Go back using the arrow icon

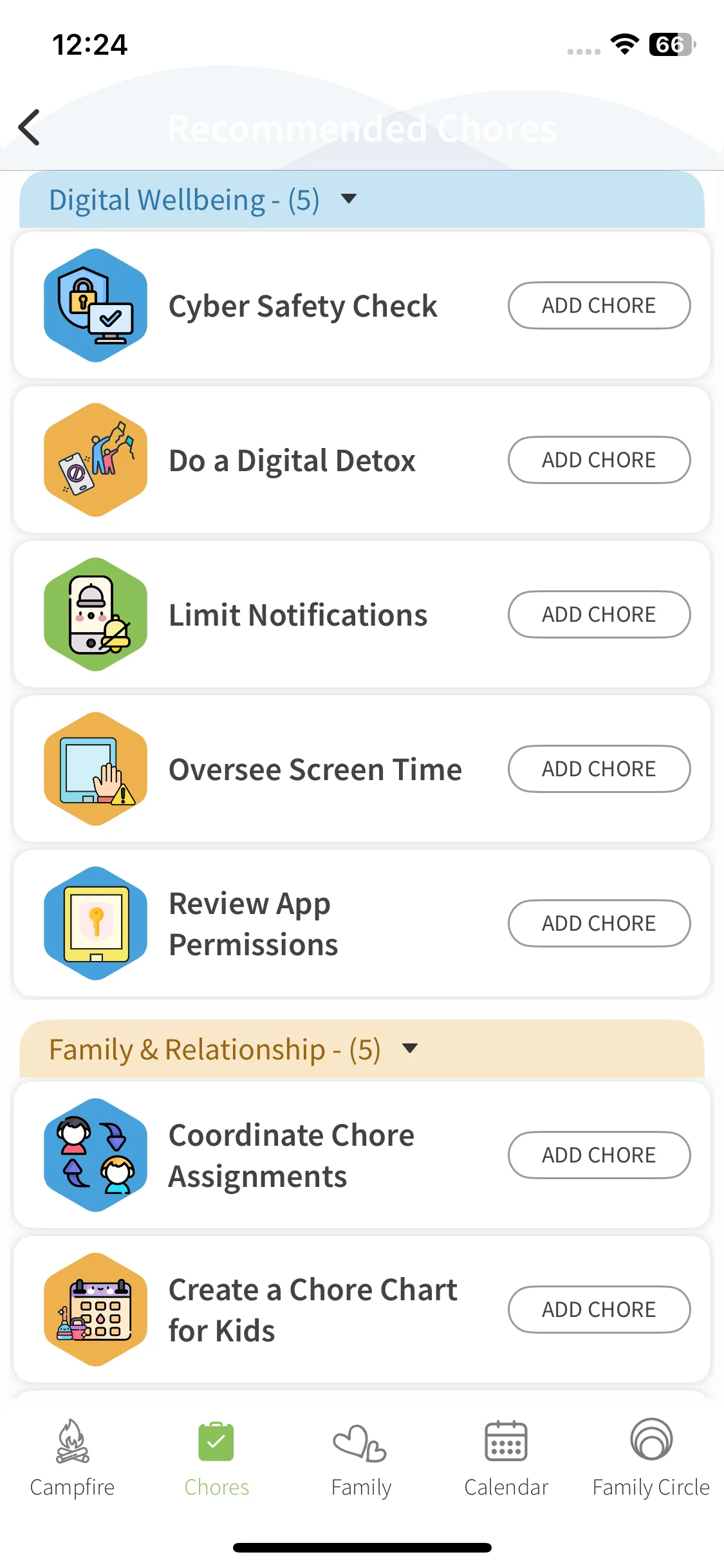coord(30,127)
